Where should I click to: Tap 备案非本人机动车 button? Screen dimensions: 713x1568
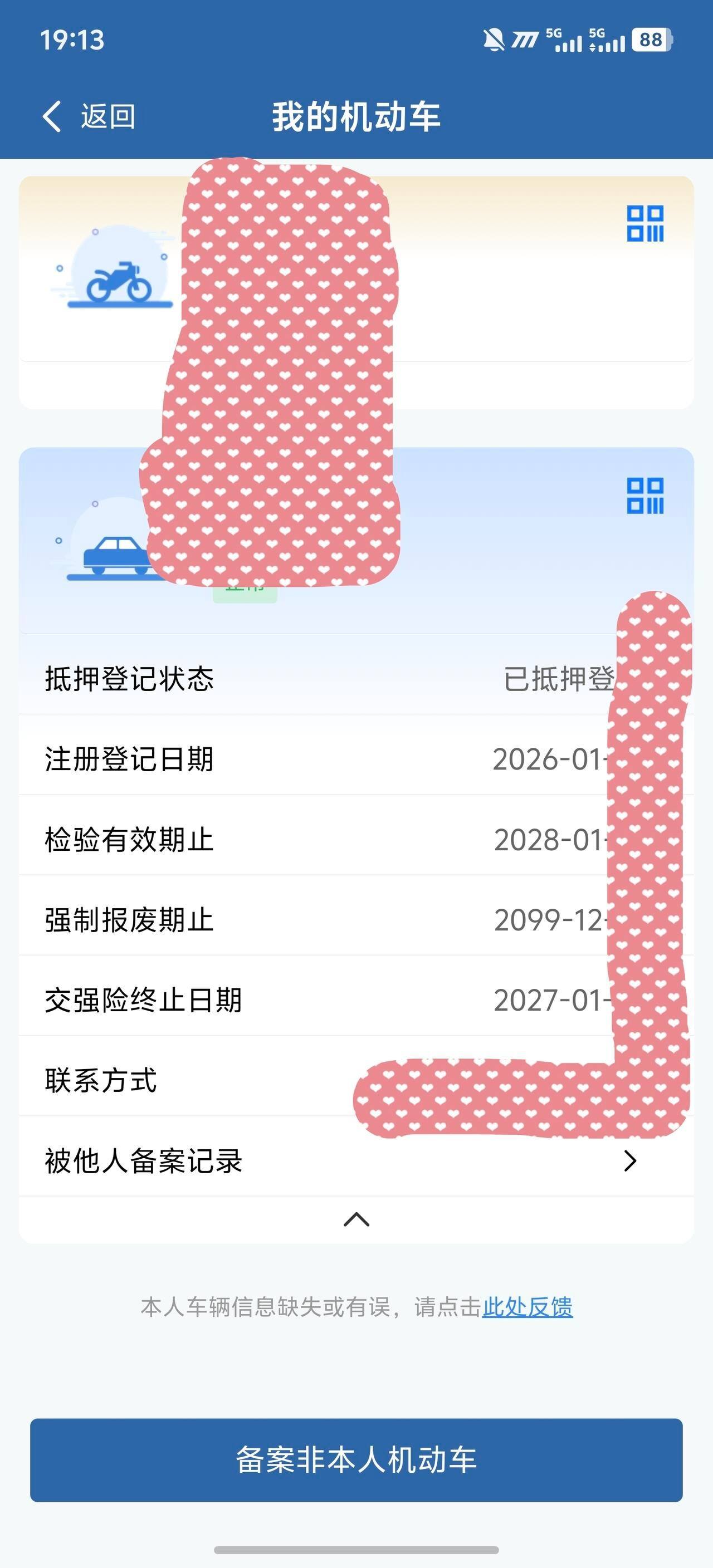tap(356, 1459)
